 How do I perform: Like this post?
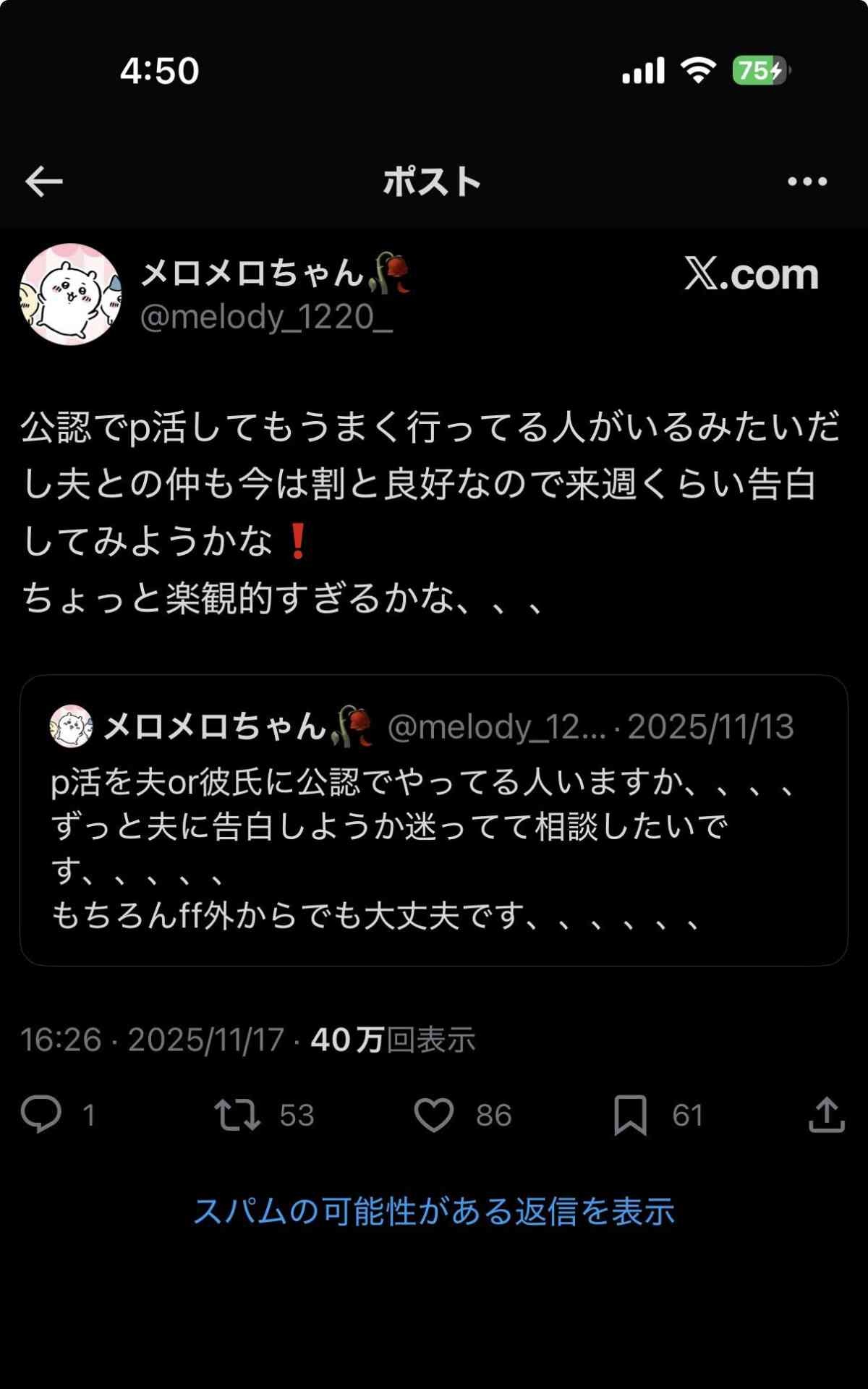point(433,1114)
